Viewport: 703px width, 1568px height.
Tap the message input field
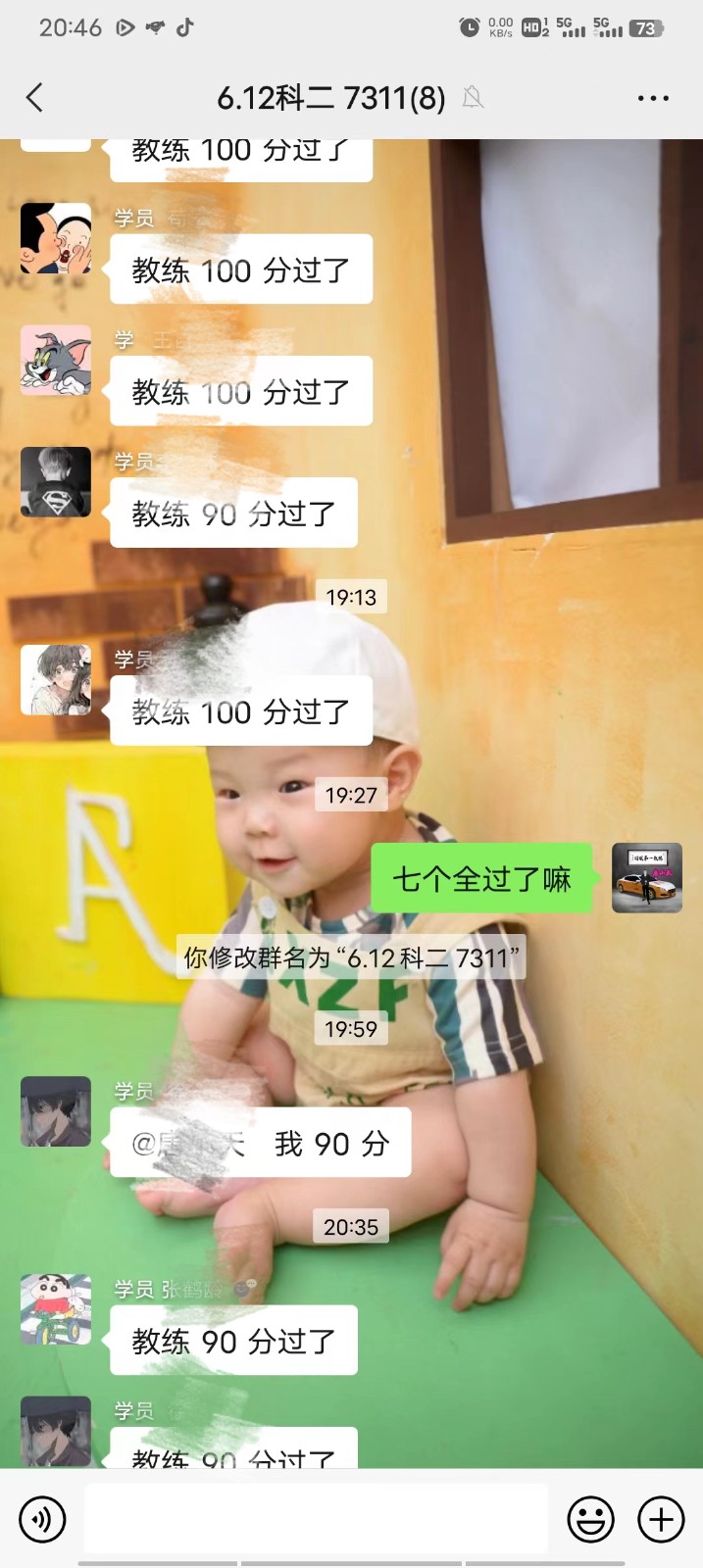pyautogui.click(x=316, y=1519)
